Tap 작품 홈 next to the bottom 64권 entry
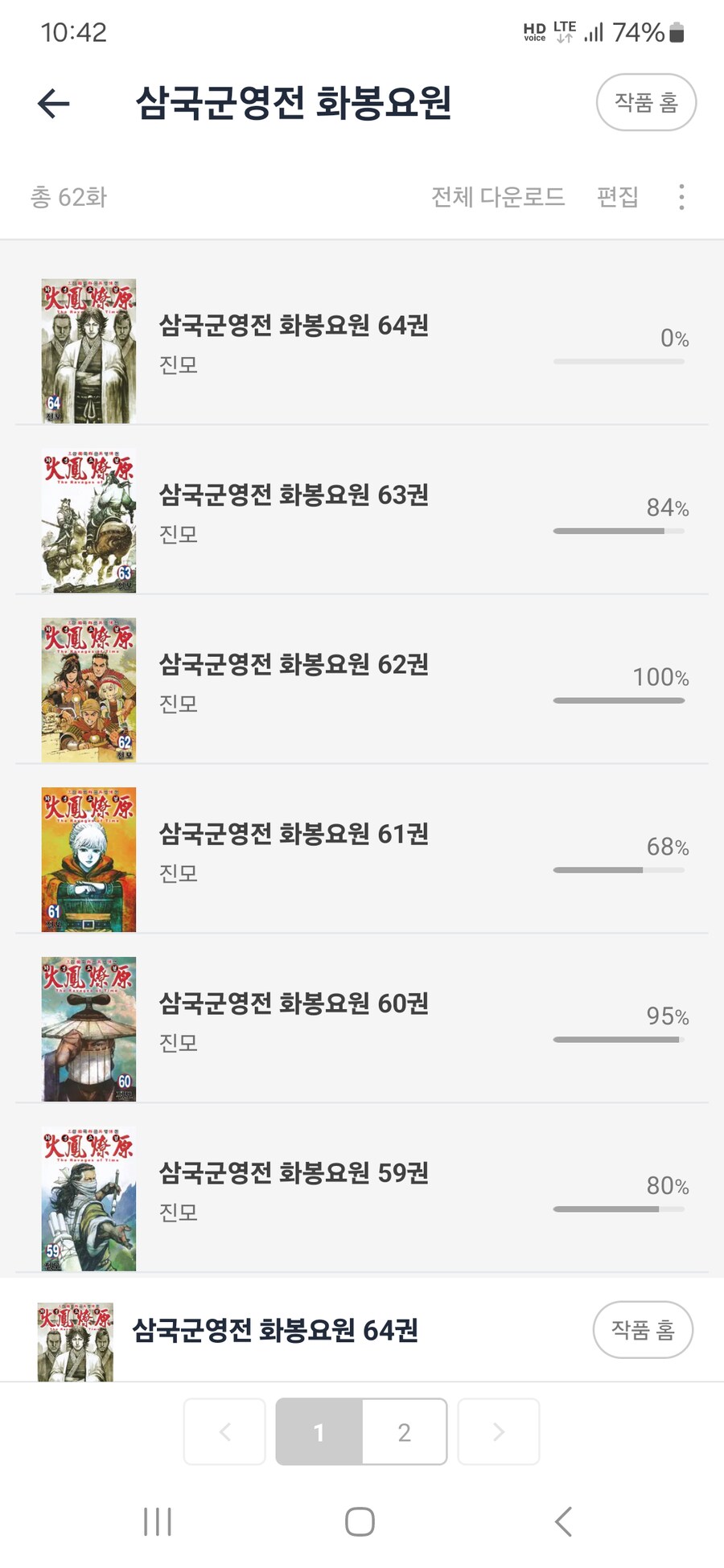 (x=643, y=1330)
